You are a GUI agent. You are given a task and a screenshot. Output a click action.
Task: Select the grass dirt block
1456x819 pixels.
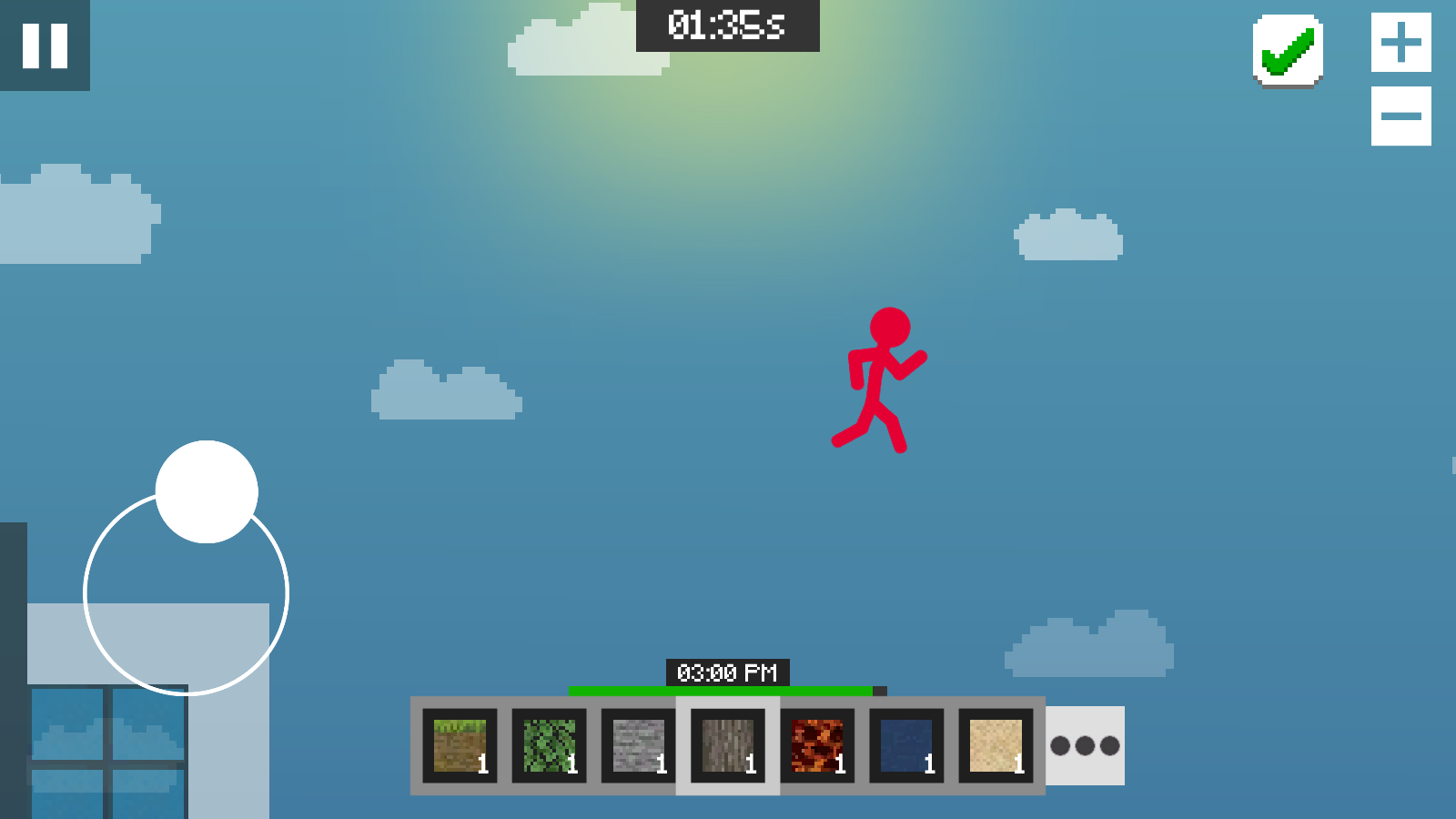[460, 745]
